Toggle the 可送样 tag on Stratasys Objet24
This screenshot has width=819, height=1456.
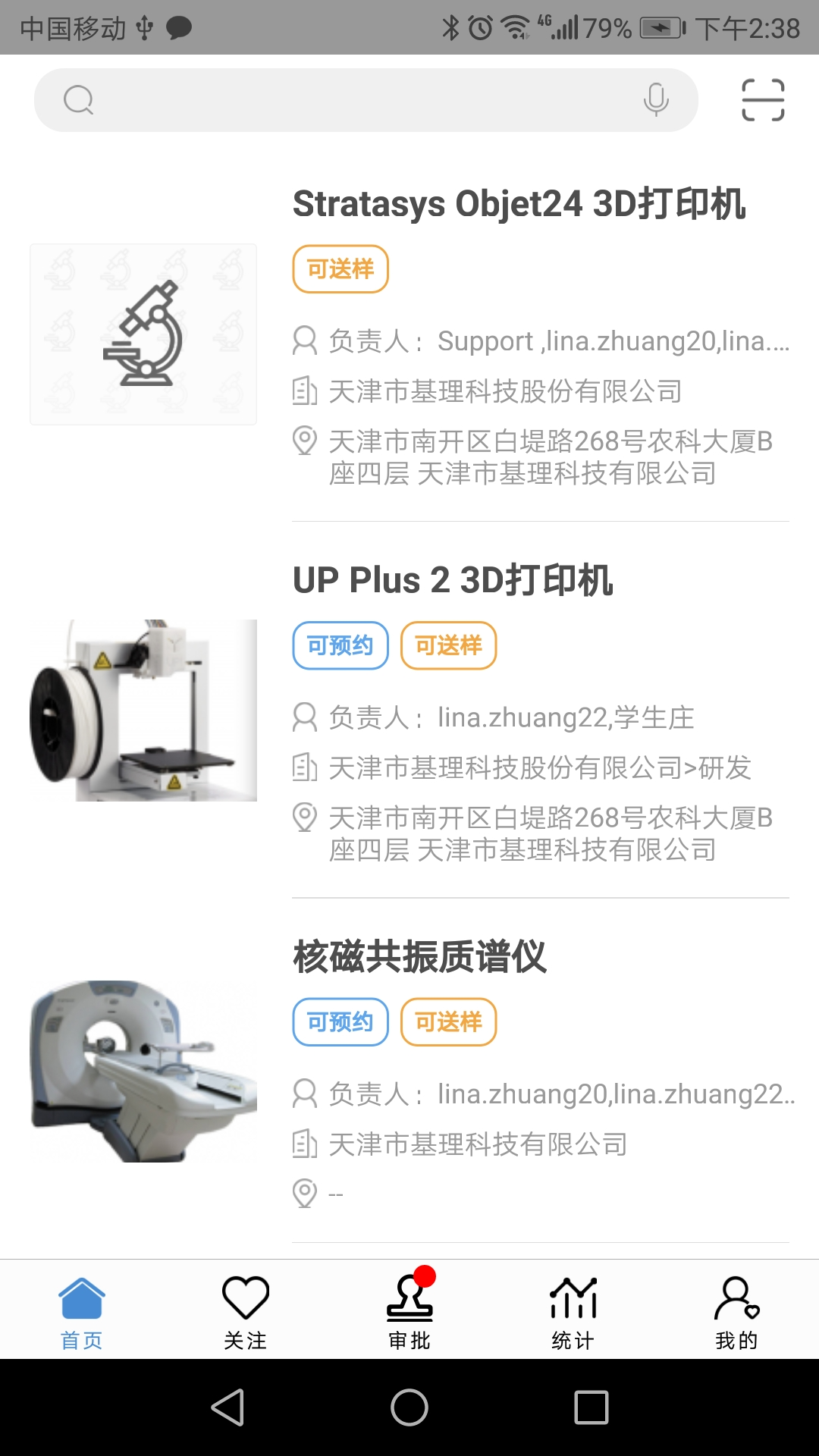(x=340, y=269)
